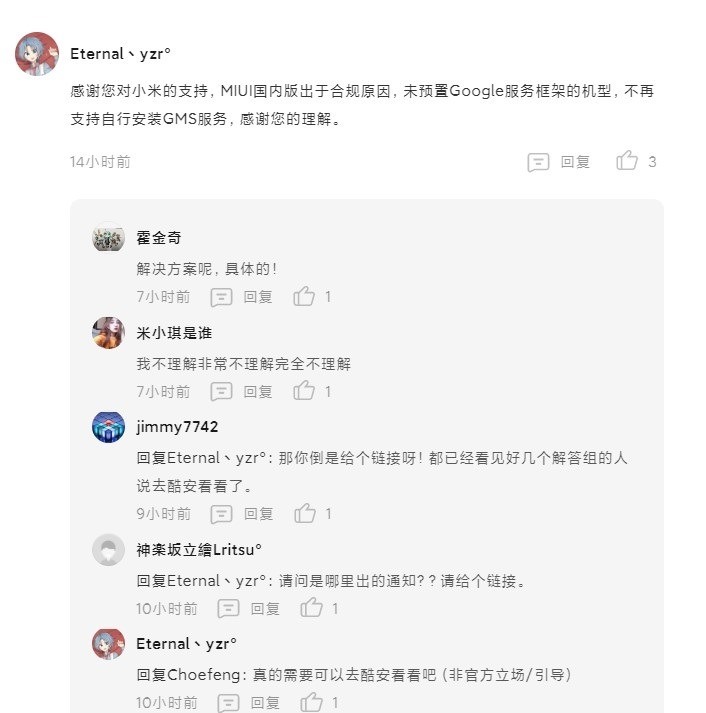The width and height of the screenshot is (706, 713).
Task: Open Eternal、yzr° profile from top avatar
Action: coord(37,53)
